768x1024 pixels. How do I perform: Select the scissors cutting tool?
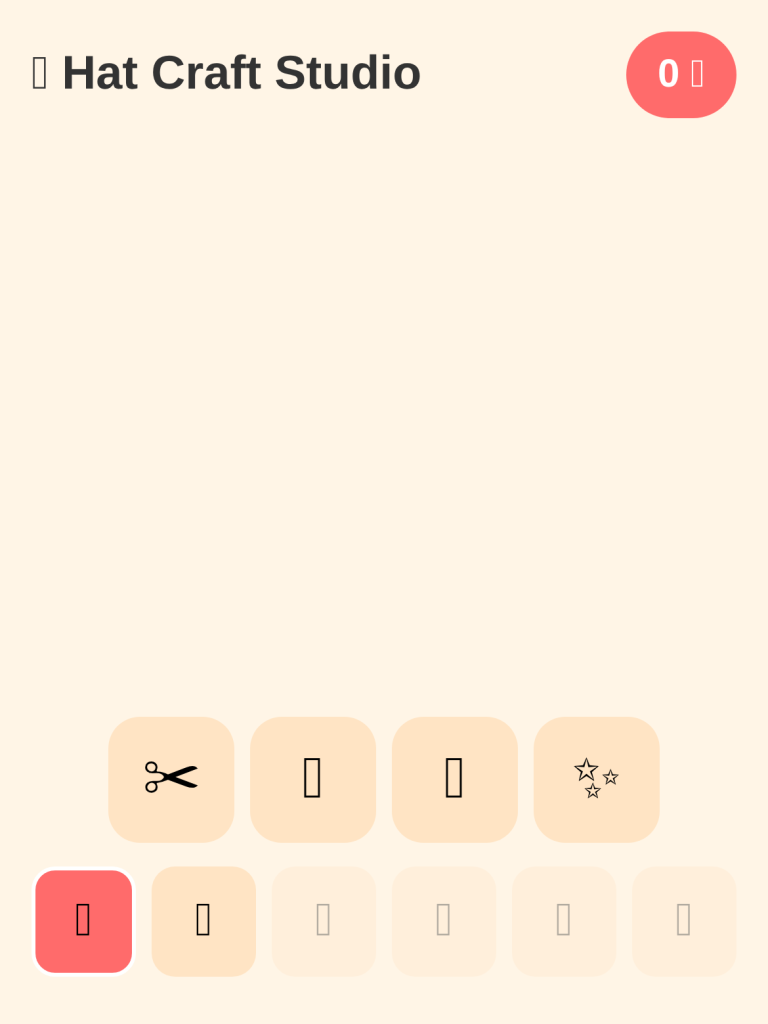pyautogui.click(x=171, y=779)
